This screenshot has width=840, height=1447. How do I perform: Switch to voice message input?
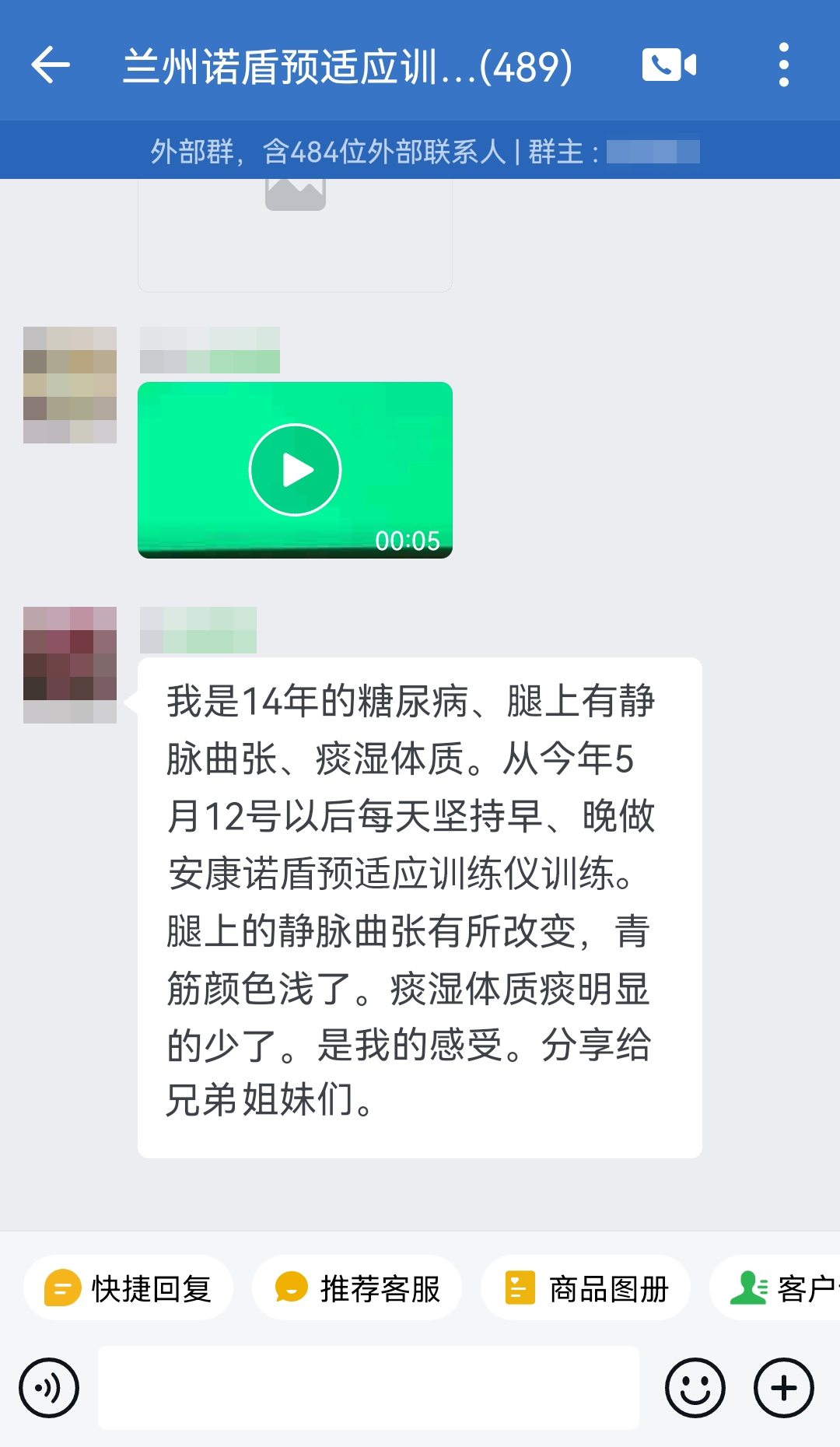point(49,1388)
